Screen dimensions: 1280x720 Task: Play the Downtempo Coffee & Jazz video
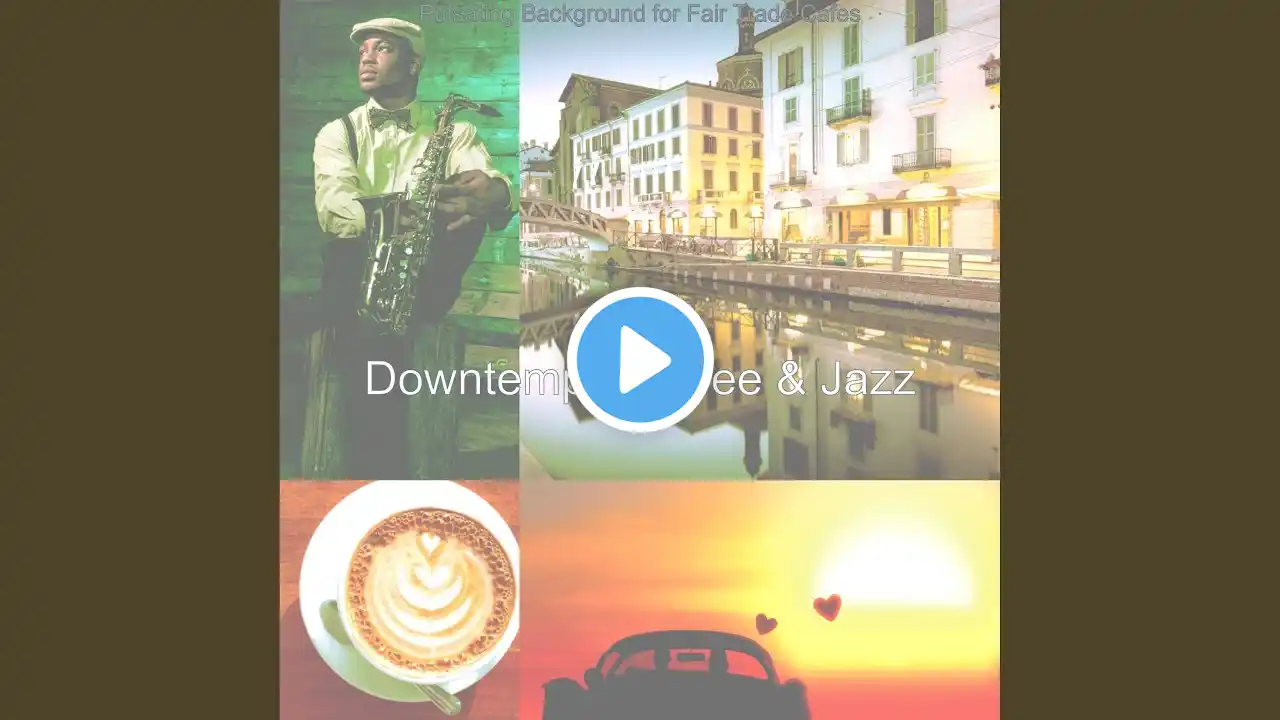click(640, 360)
